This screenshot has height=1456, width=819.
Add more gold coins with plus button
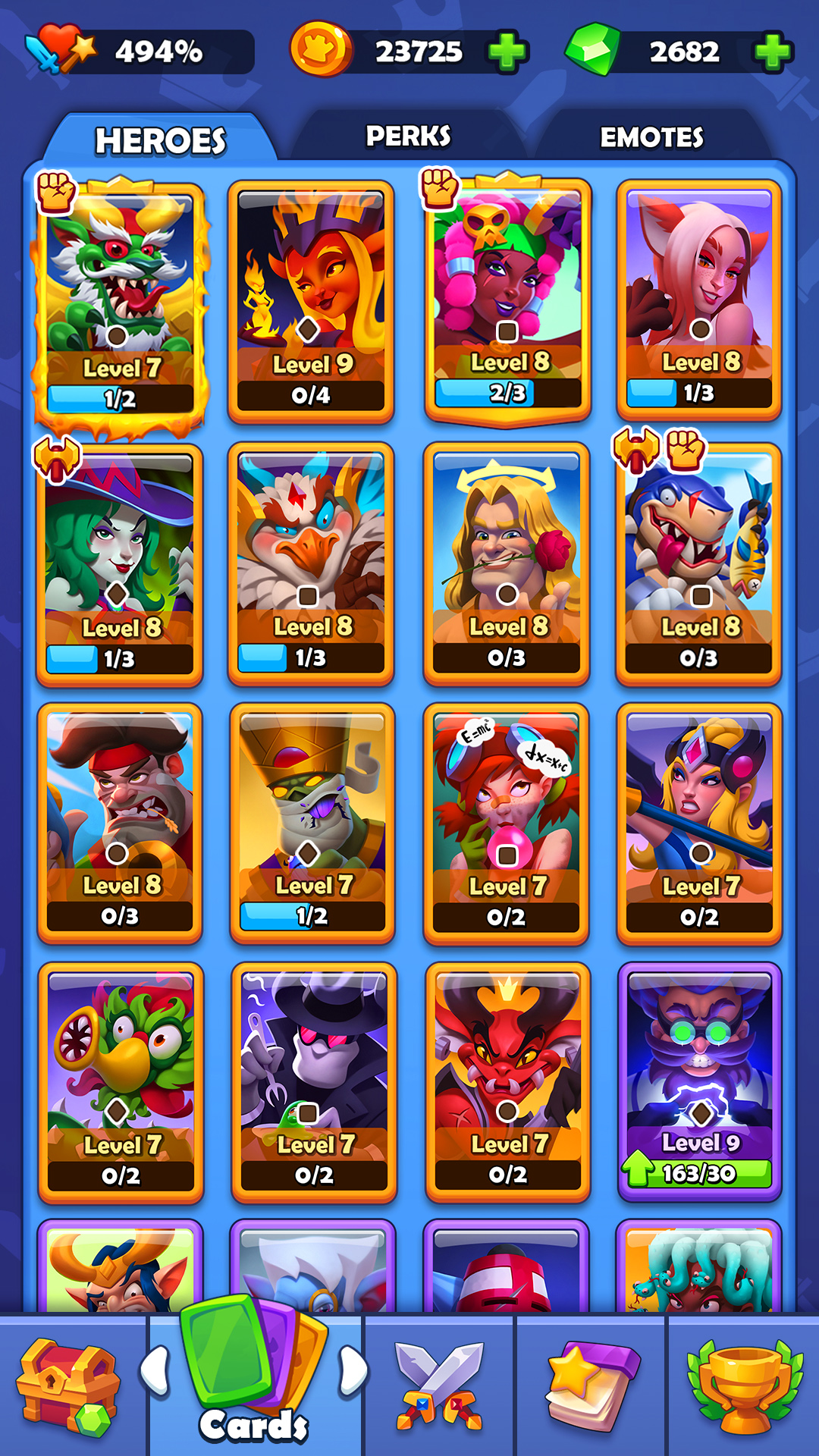[507, 52]
